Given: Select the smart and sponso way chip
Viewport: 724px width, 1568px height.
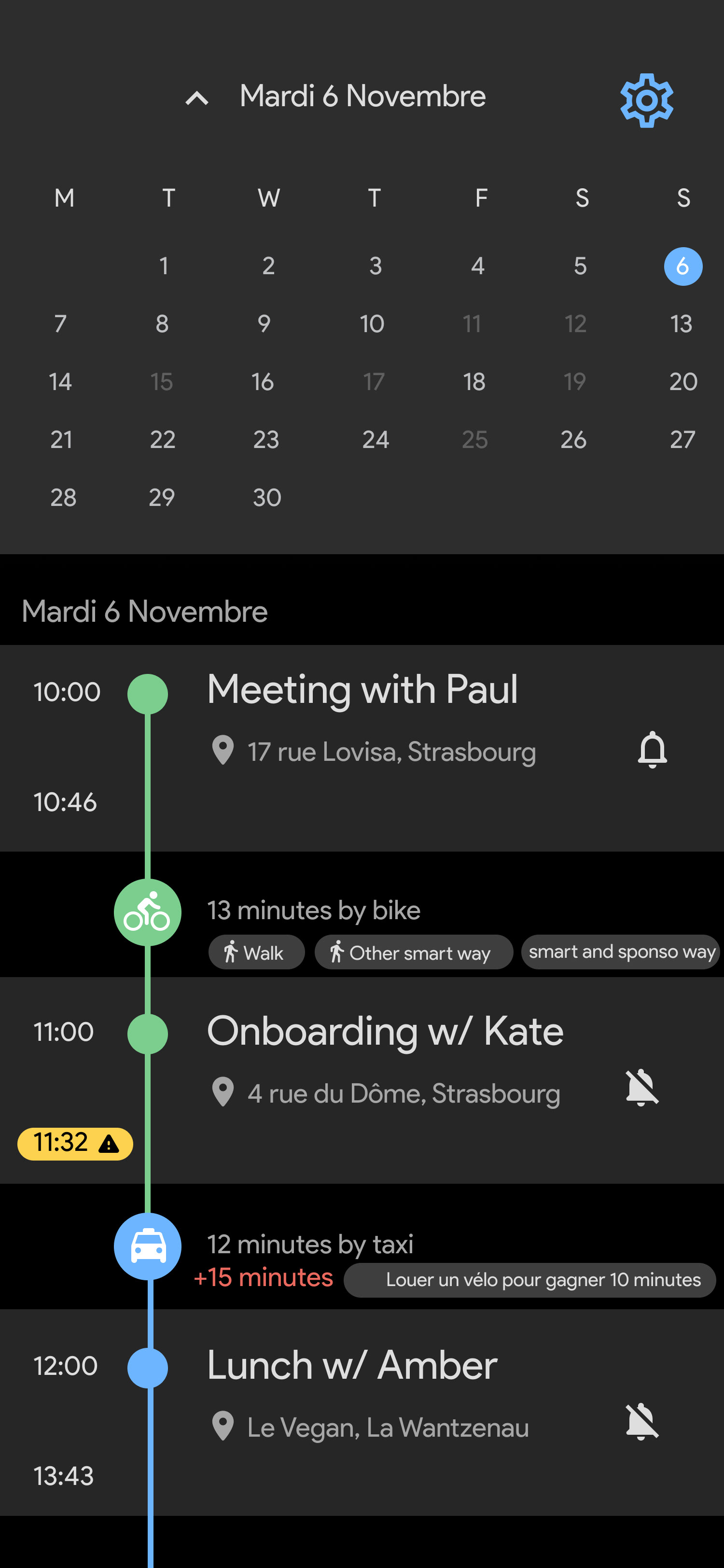Looking at the screenshot, I should [x=621, y=952].
